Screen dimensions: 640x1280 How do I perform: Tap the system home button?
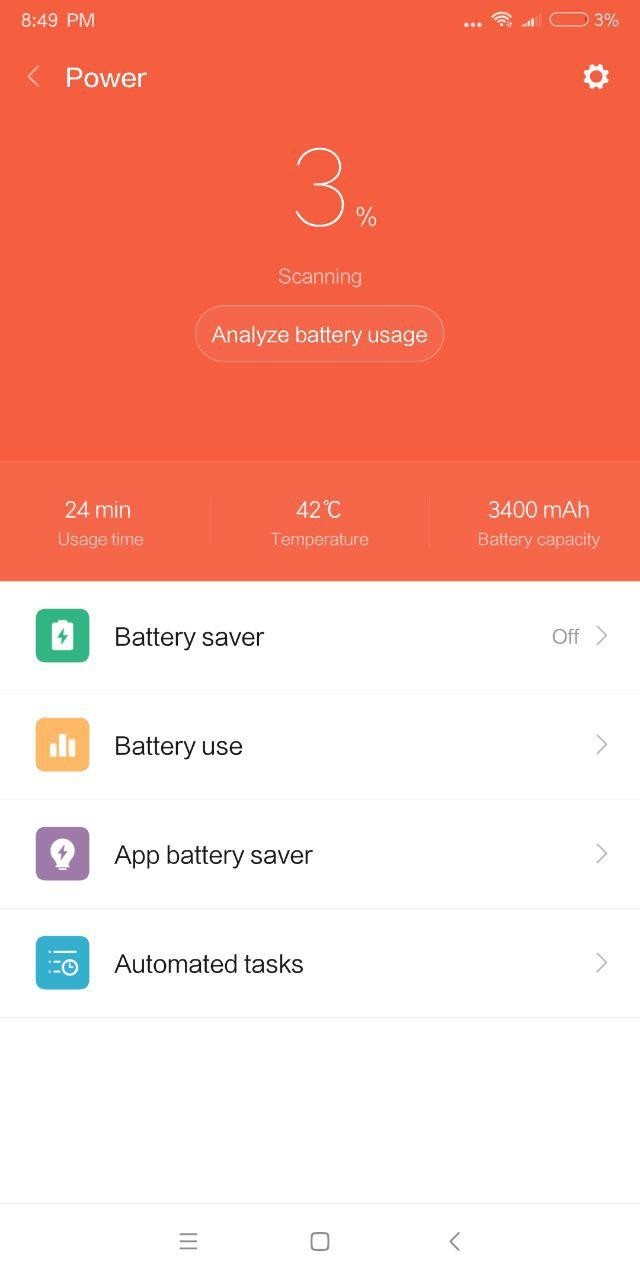click(x=320, y=1241)
